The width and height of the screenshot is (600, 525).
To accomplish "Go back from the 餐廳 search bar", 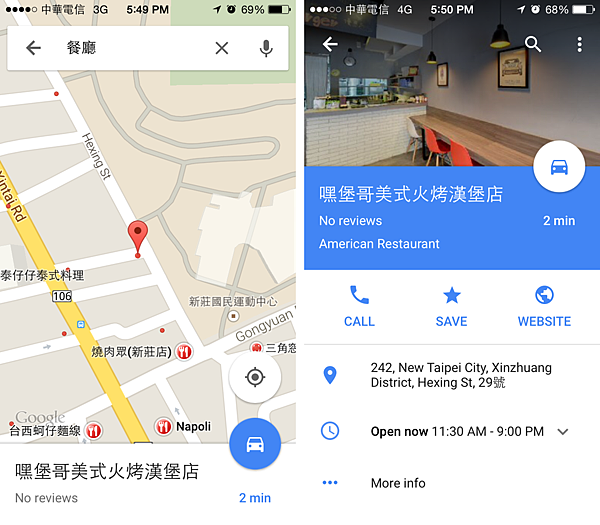I will point(34,48).
